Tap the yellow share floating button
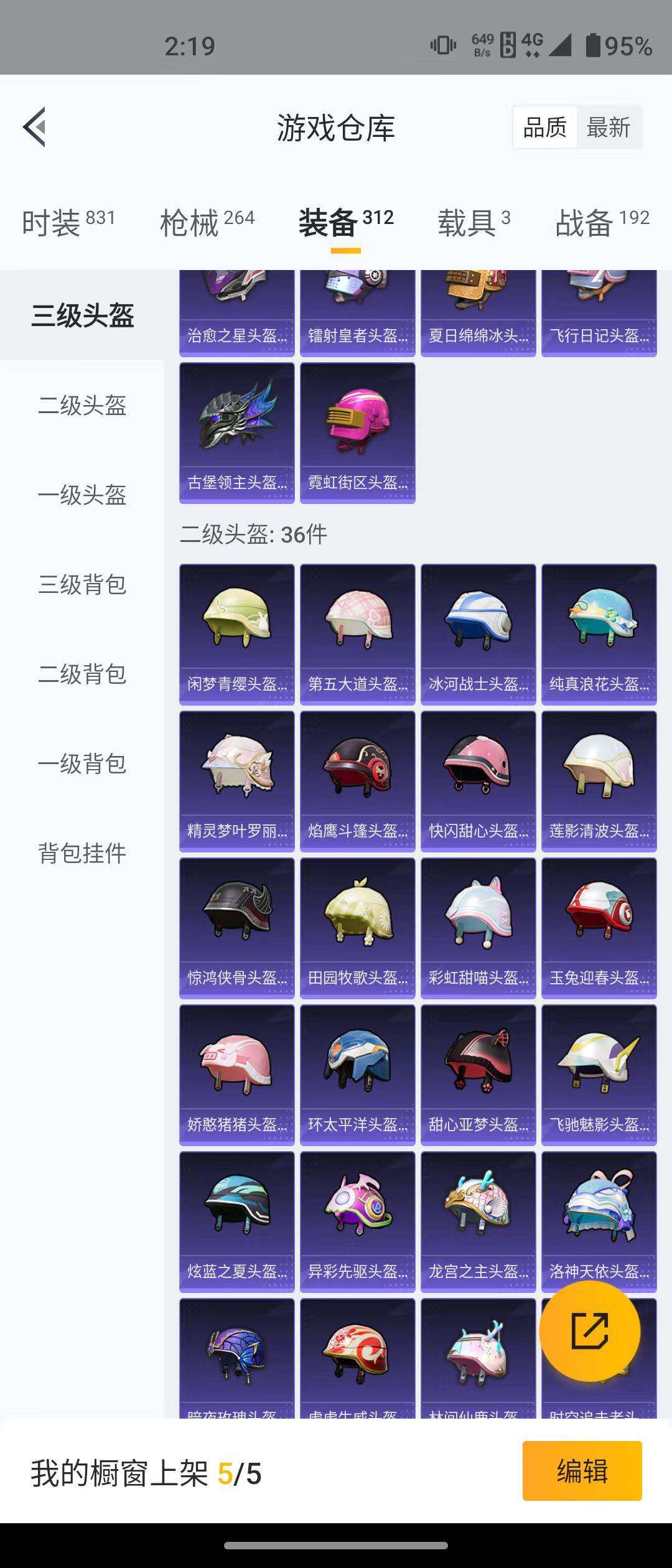The height and width of the screenshot is (1568, 672). [589, 1331]
